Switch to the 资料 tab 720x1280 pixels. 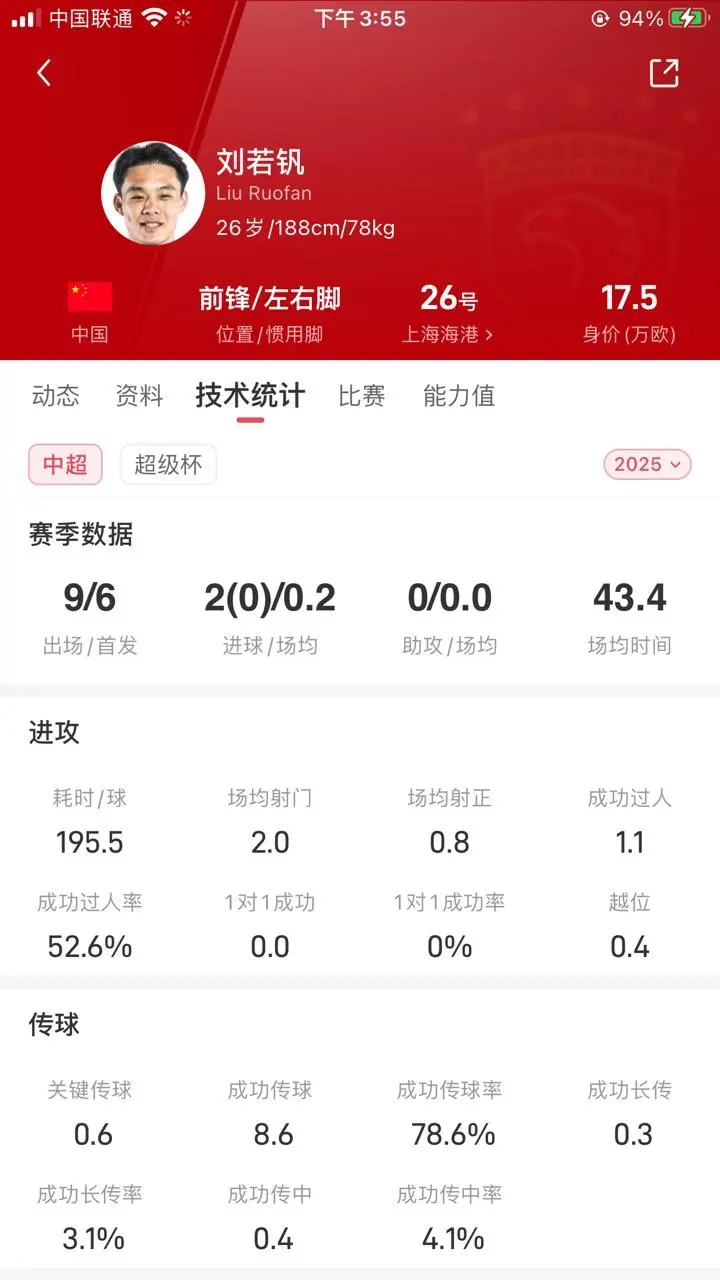(x=139, y=396)
